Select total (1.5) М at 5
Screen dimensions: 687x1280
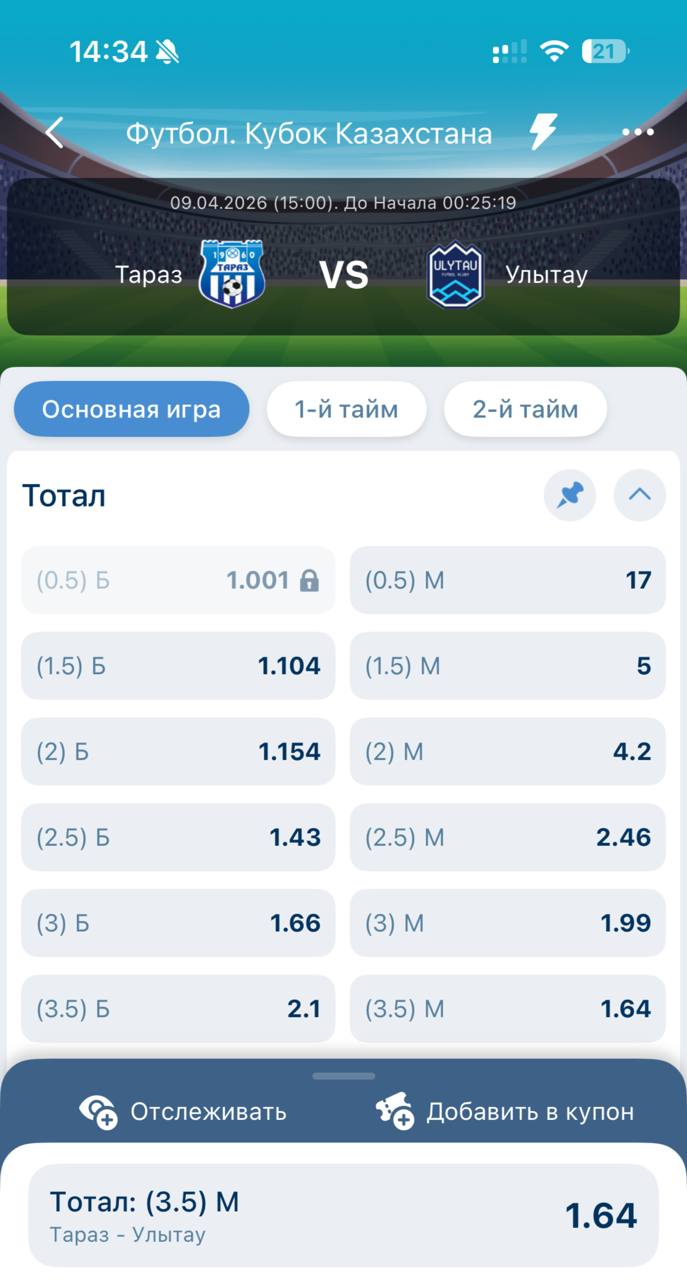tap(507, 666)
